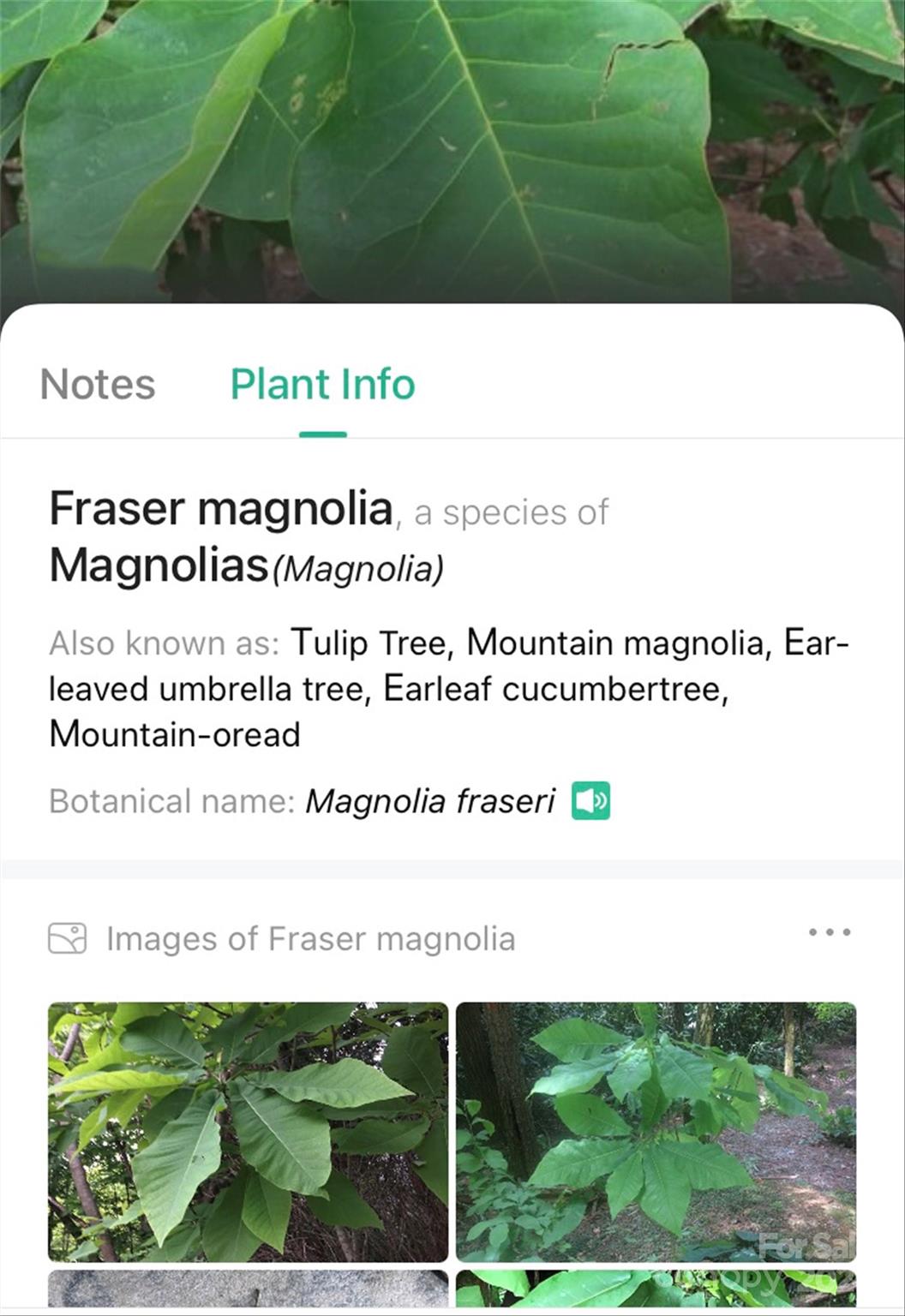
Task: Switch to the Notes tab
Action: [x=98, y=384]
